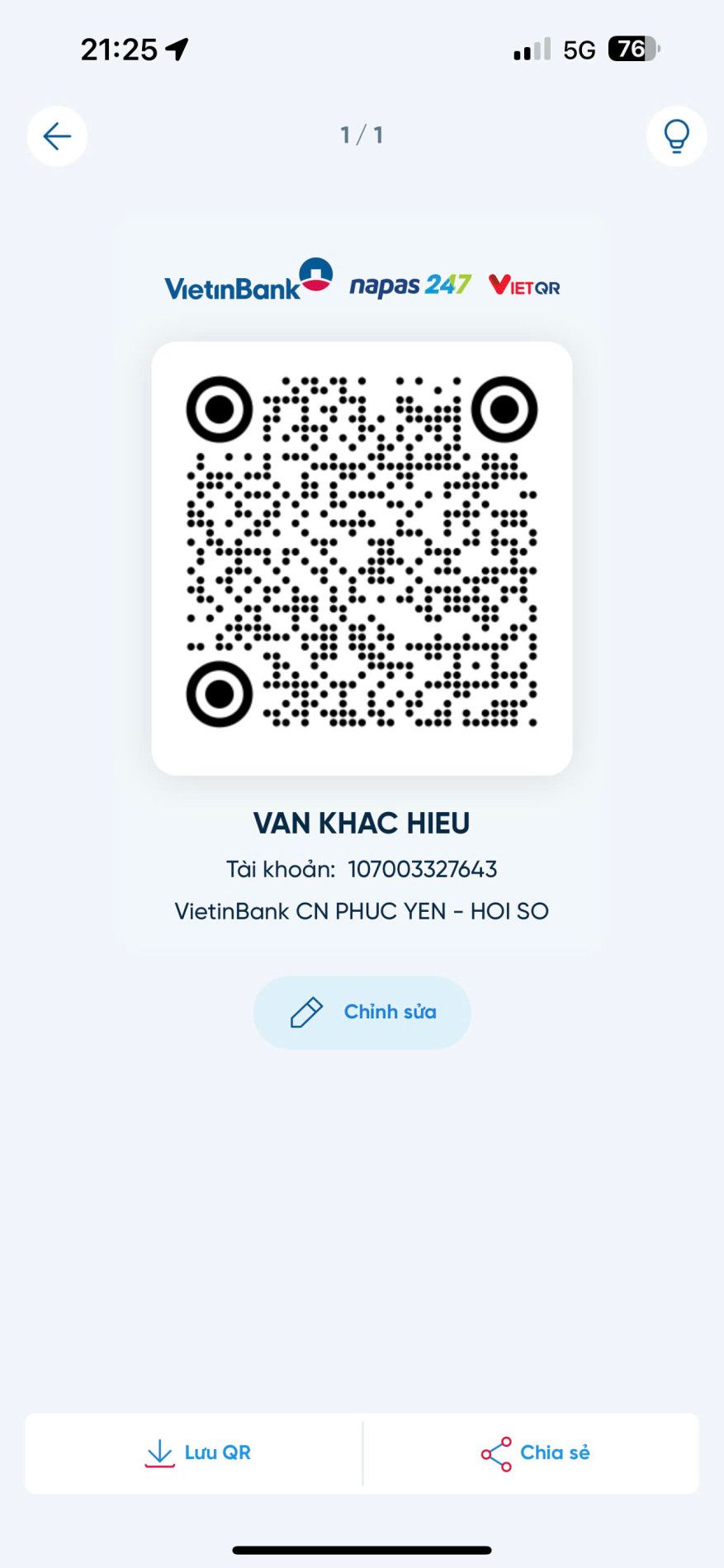Open the lightbulb tips icon

click(676, 136)
